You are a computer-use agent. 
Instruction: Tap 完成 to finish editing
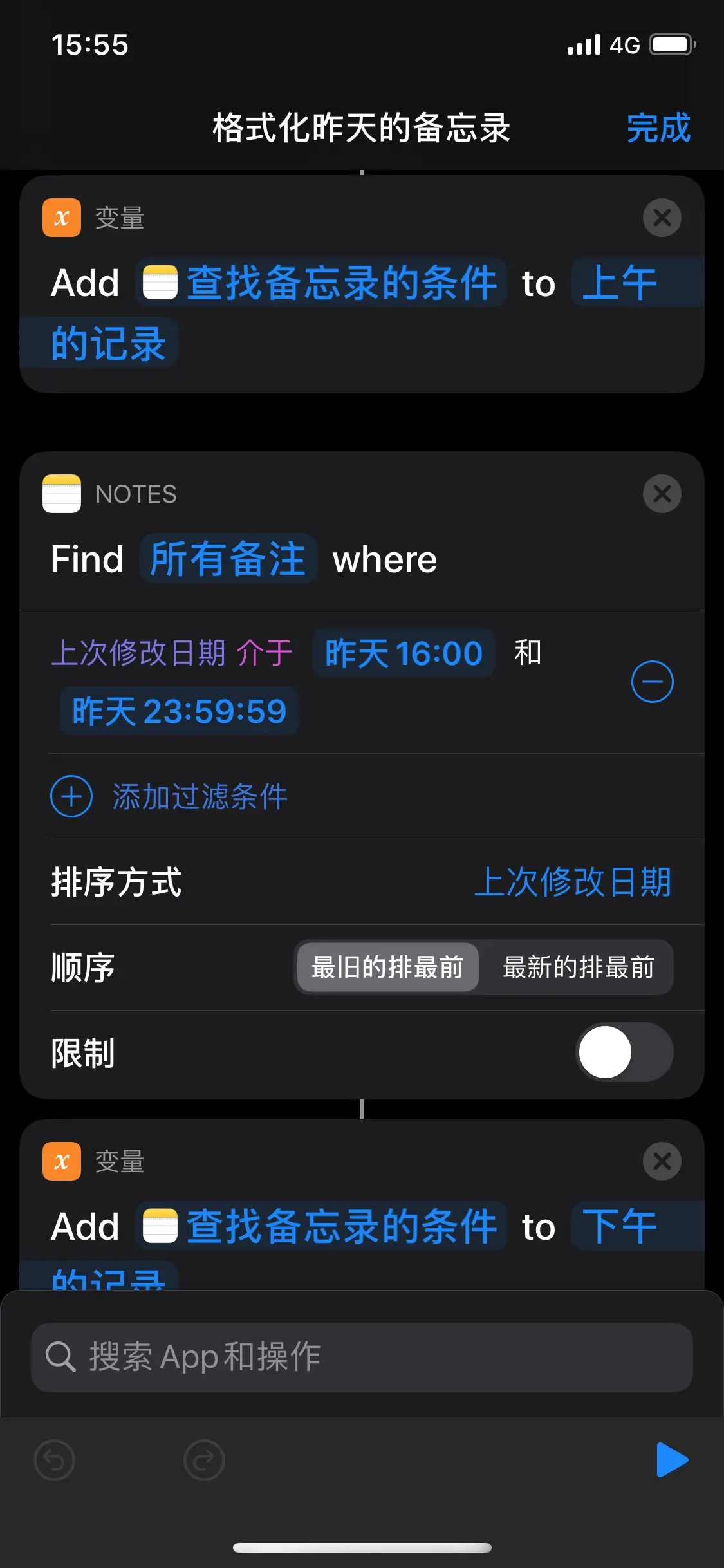[x=658, y=127]
